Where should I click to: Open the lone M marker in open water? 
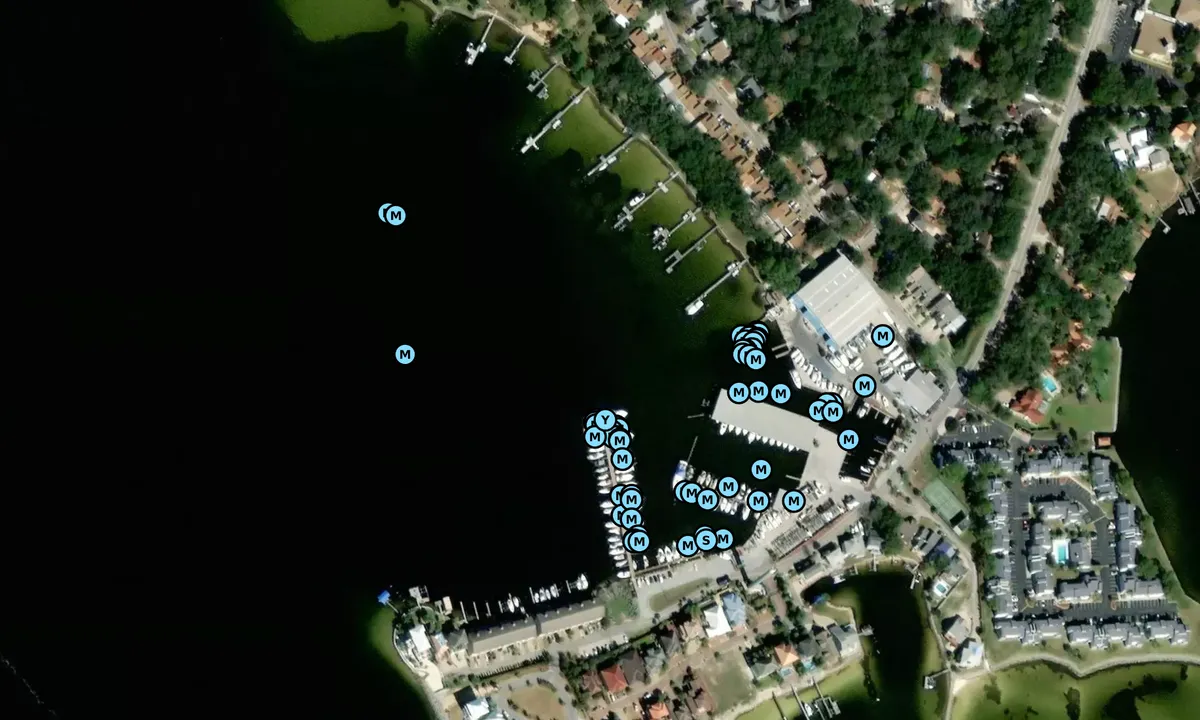point(405,354)
